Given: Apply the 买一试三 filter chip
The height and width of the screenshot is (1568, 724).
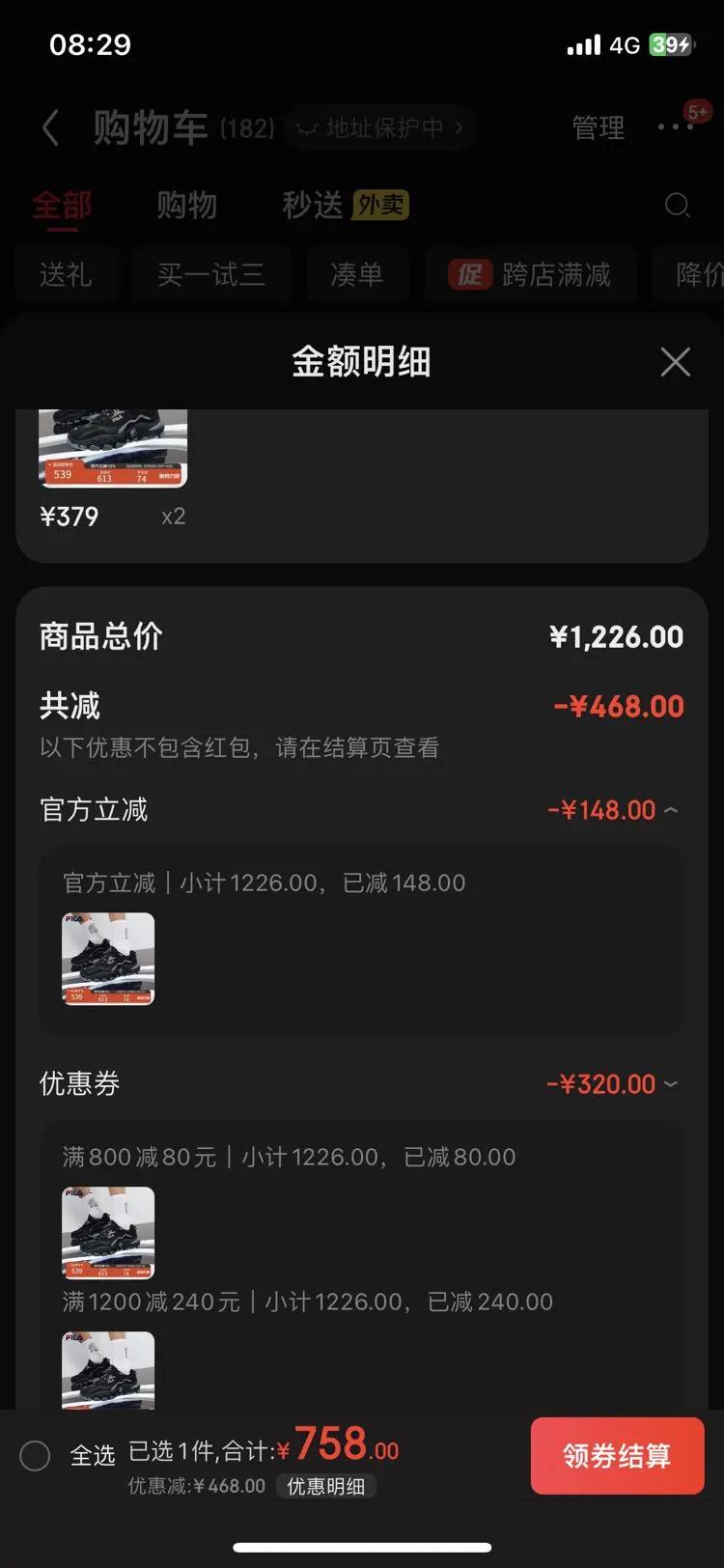Looking at the screenshot, I should click(x=211, y=275).
